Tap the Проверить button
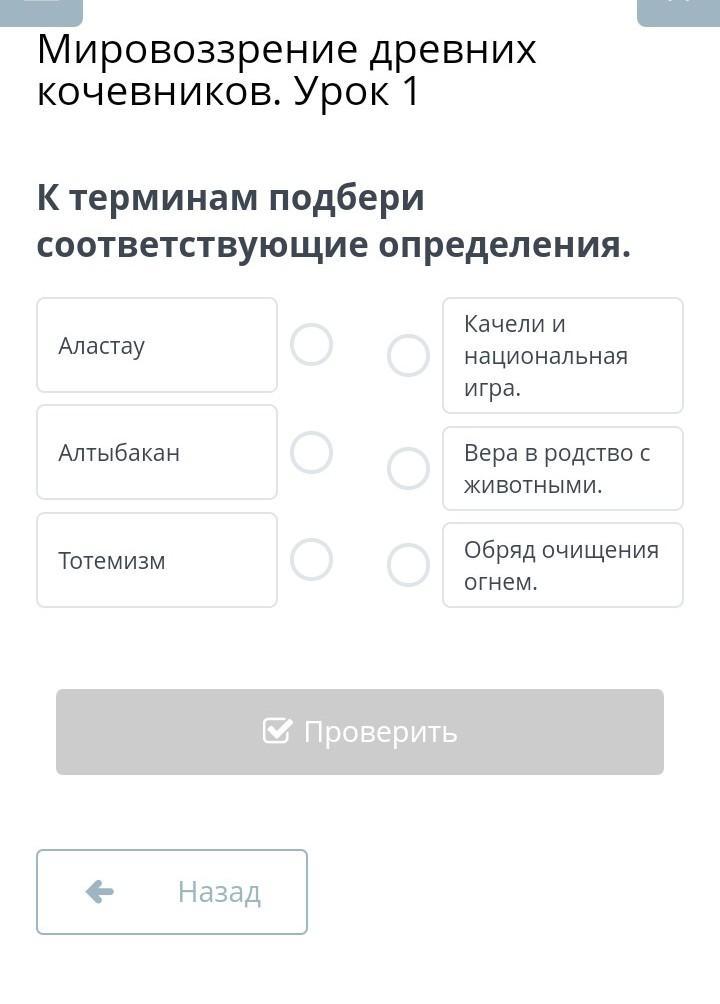This screenshot has width=720, height=1004. tap(360, 732)
